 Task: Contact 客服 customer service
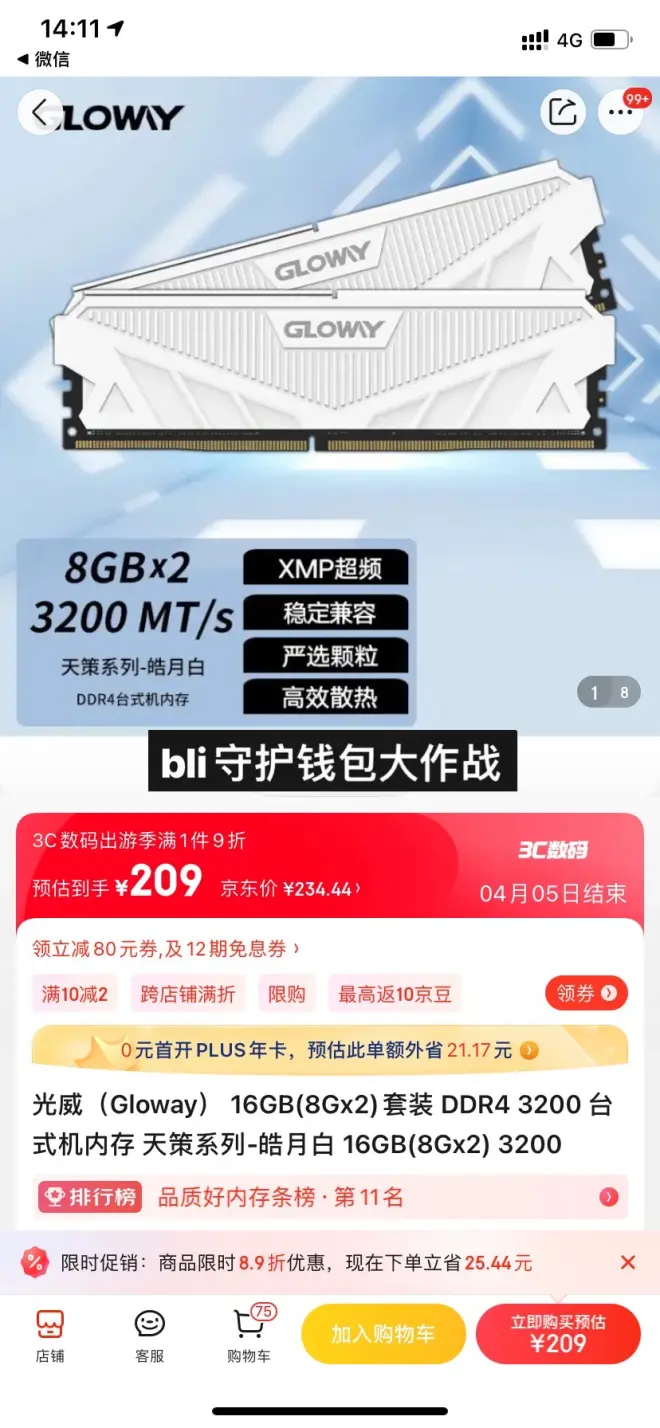pos(150,1336)
